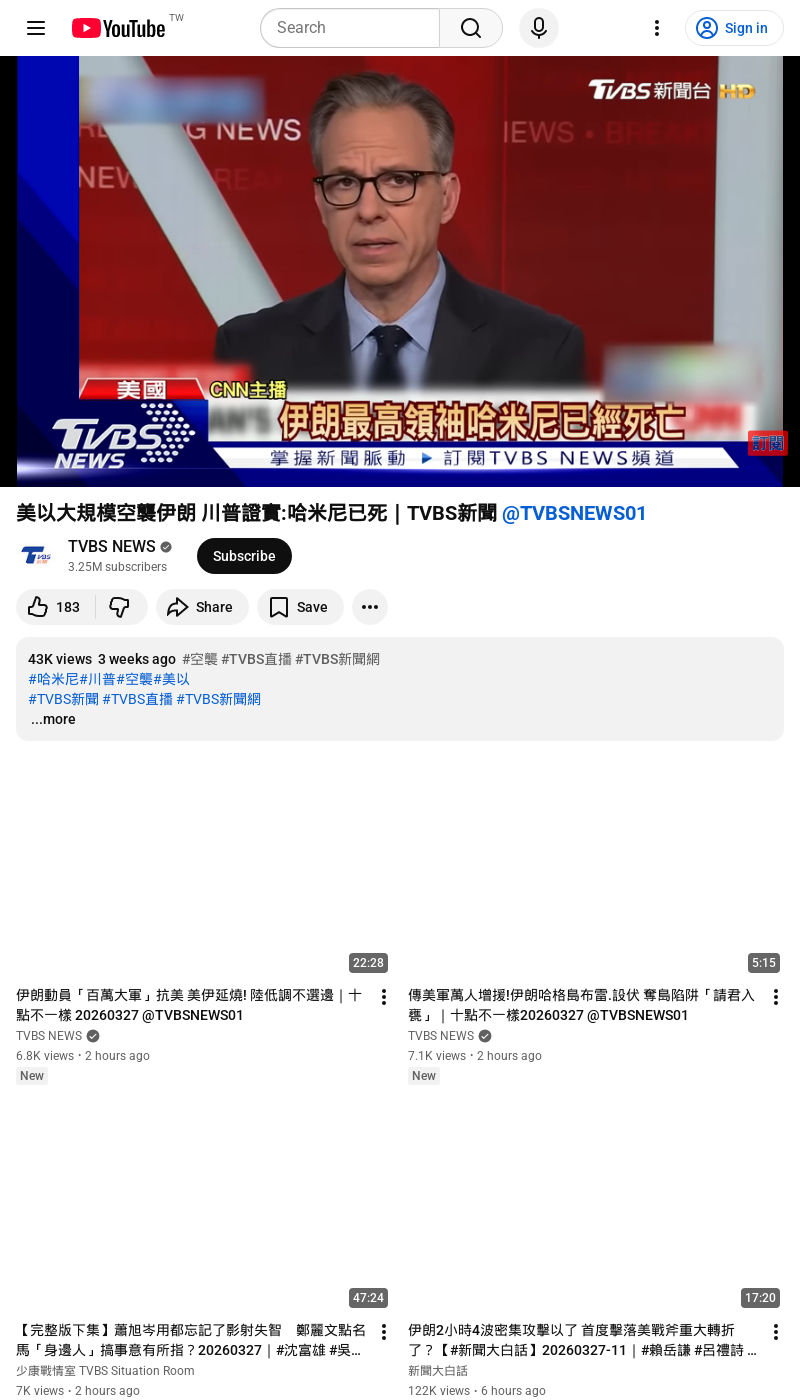Share this video
Image resolution: width=800 pixels, height=1400 pixels.
click(x=200, y=607)
